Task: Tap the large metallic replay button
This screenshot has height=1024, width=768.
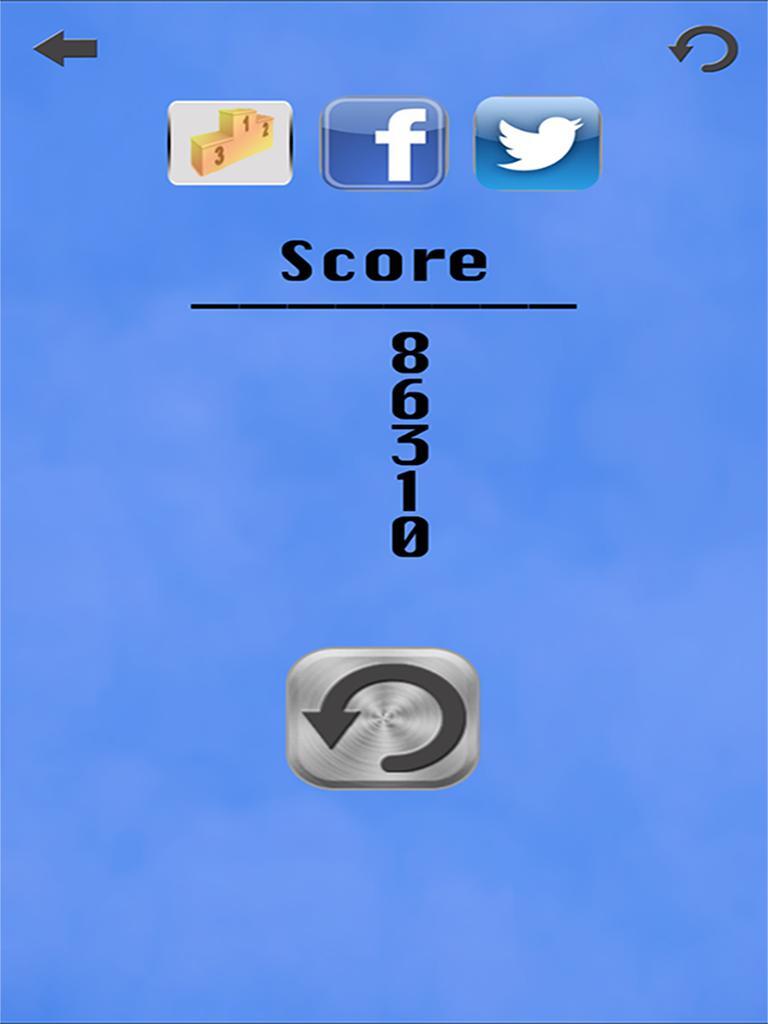Action: tap(383, 717)
